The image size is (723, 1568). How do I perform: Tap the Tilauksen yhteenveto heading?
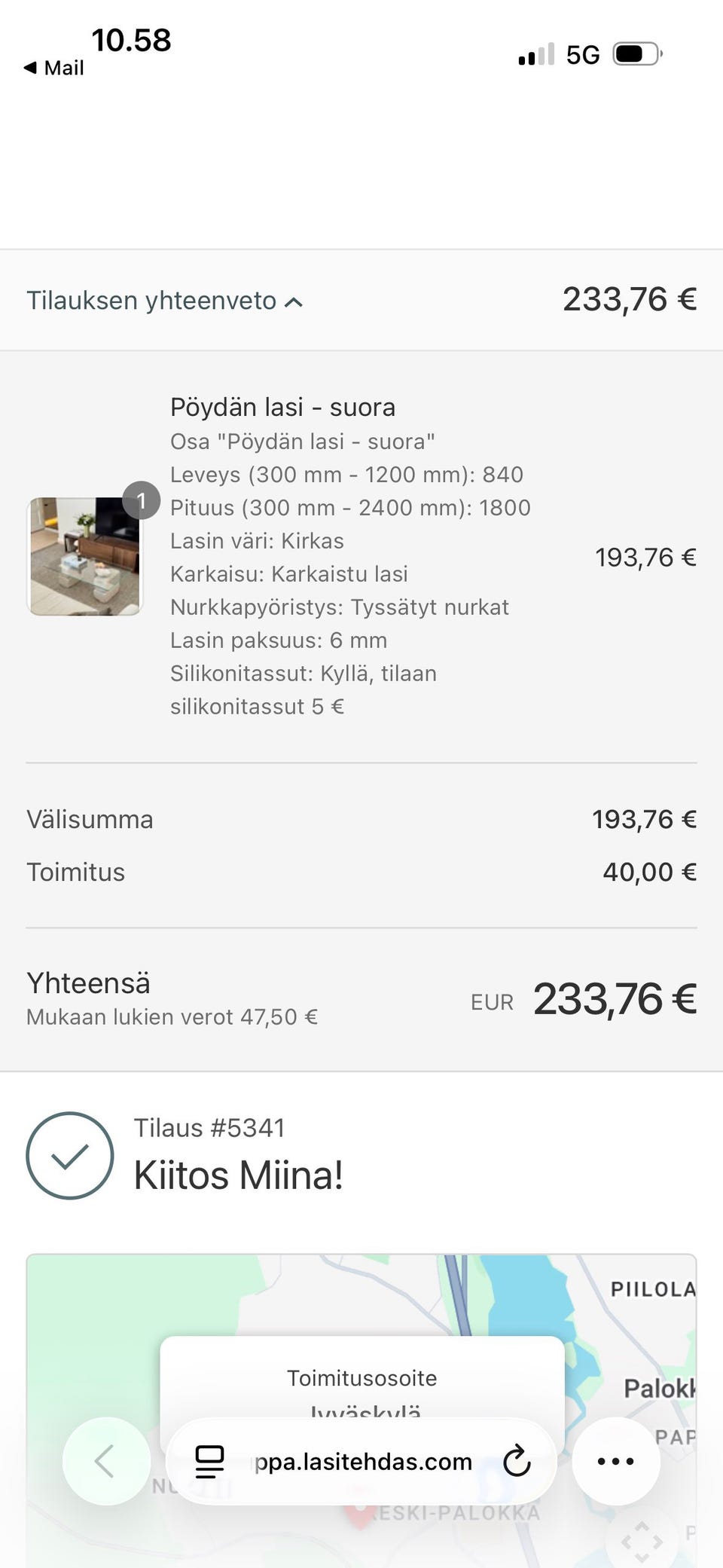pyautogui.click(x=151, y=300)
